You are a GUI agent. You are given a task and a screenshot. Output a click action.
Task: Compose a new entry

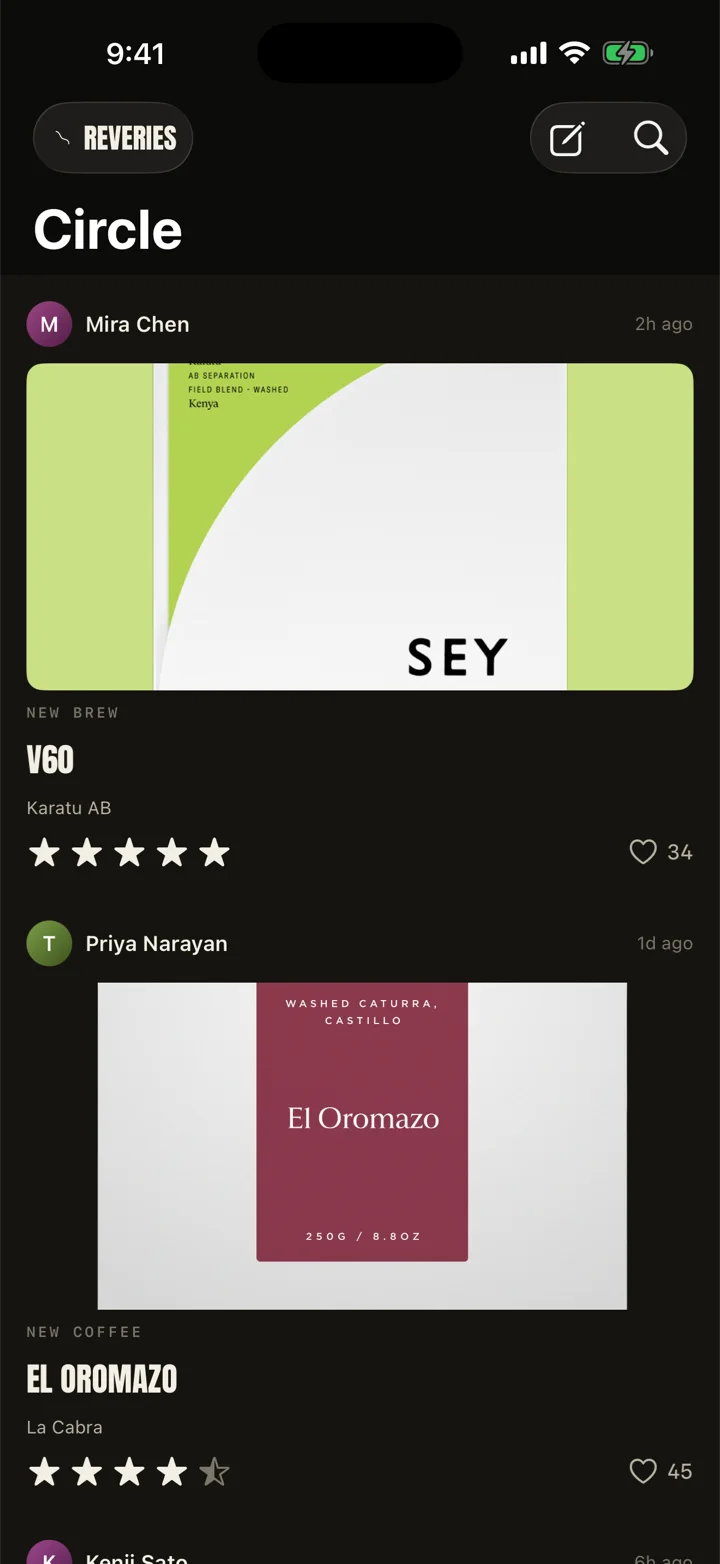point(567,138)
